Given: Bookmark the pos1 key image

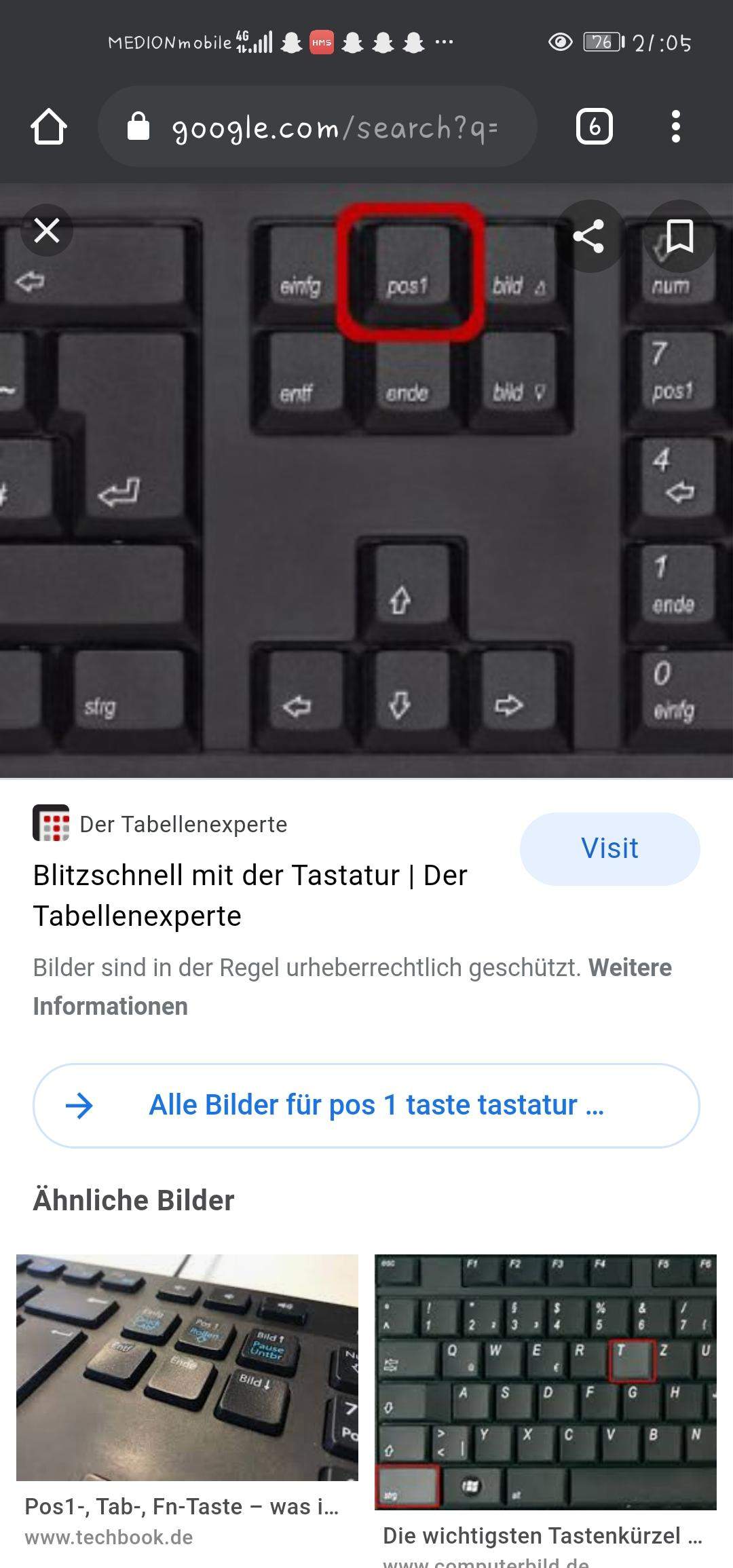Looking at the screenshot, I should 679,238.
